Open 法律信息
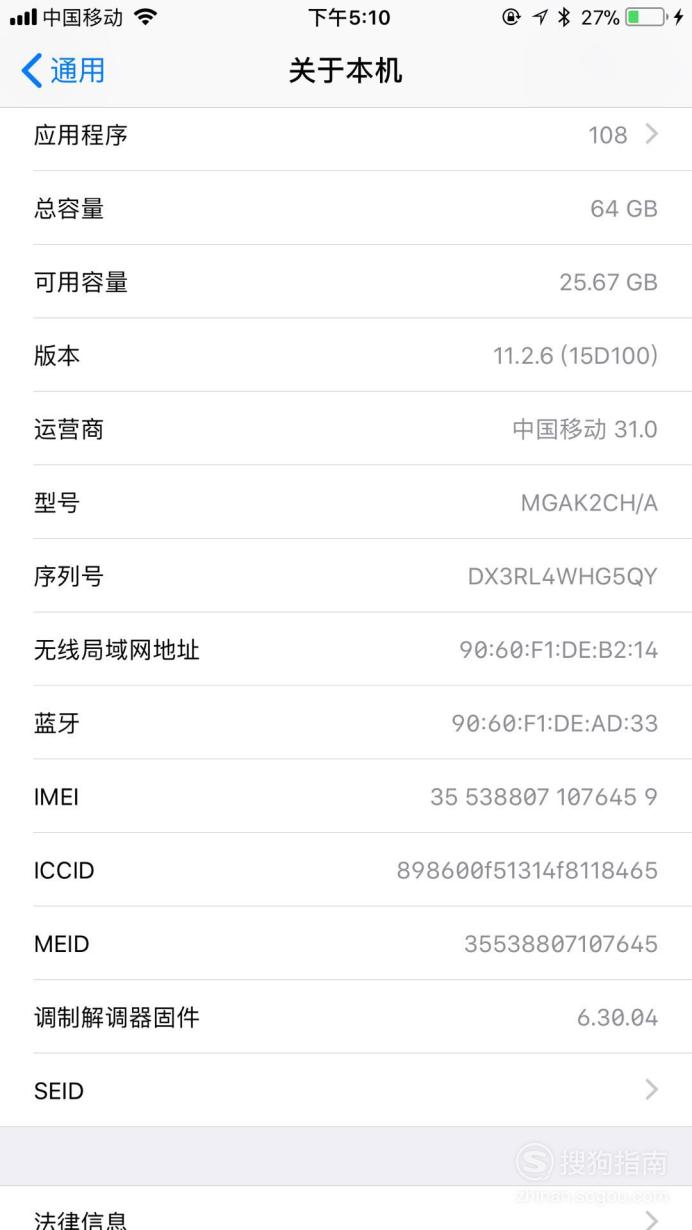This screenshot has width=692, height=1230. click(346, 1214)
